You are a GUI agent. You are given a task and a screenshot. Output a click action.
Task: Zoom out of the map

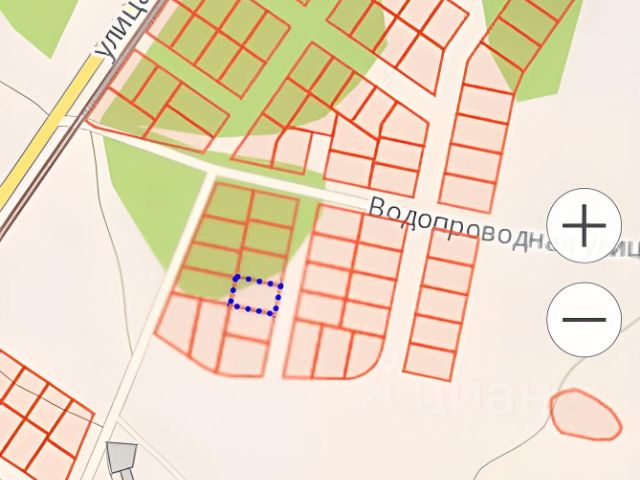click(x=585, y=319)
